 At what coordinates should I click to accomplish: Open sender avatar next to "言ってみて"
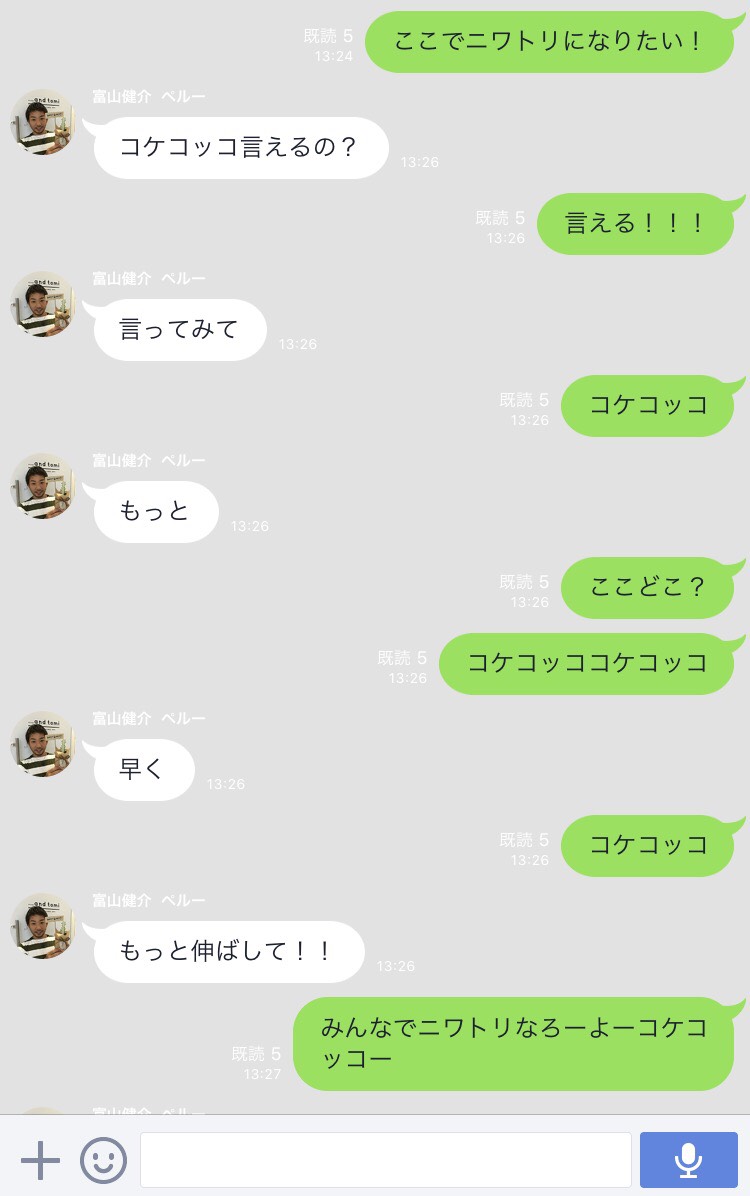[x=43, y=304]
